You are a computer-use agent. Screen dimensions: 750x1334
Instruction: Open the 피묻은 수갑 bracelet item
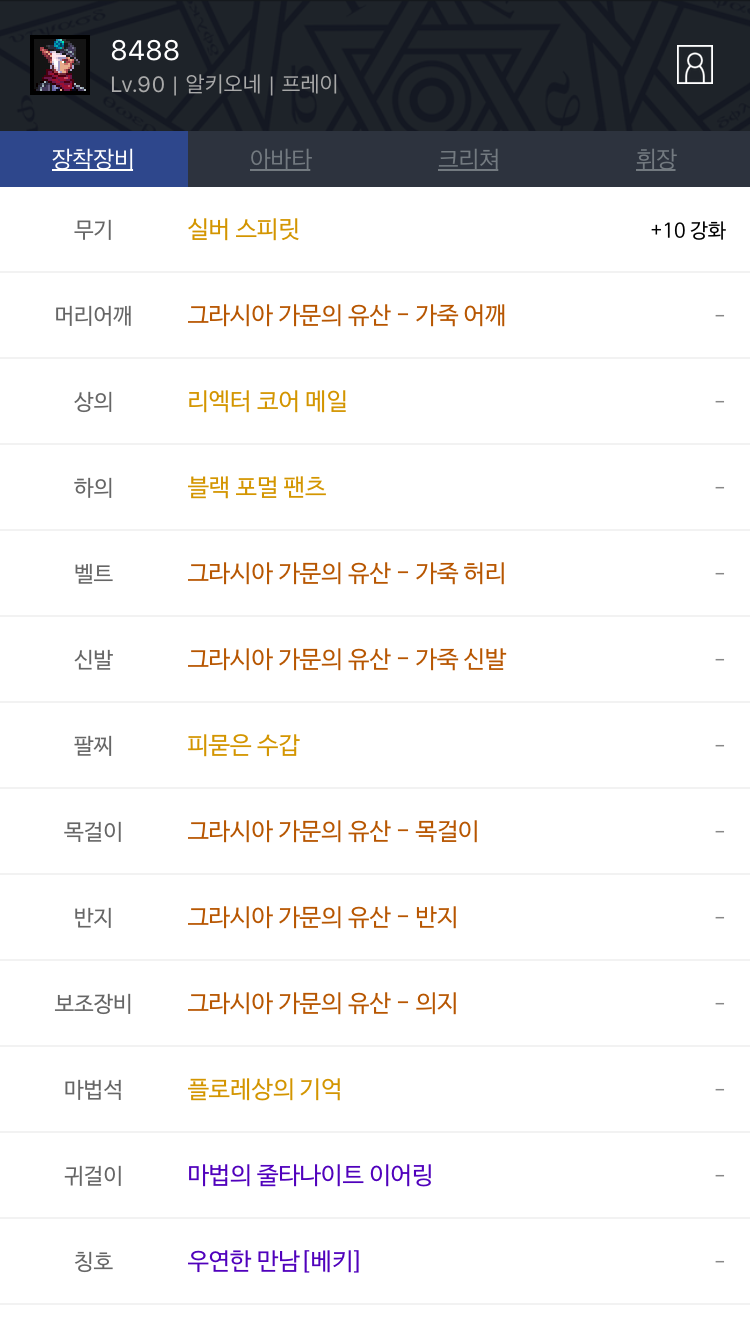tap(243, 746)
